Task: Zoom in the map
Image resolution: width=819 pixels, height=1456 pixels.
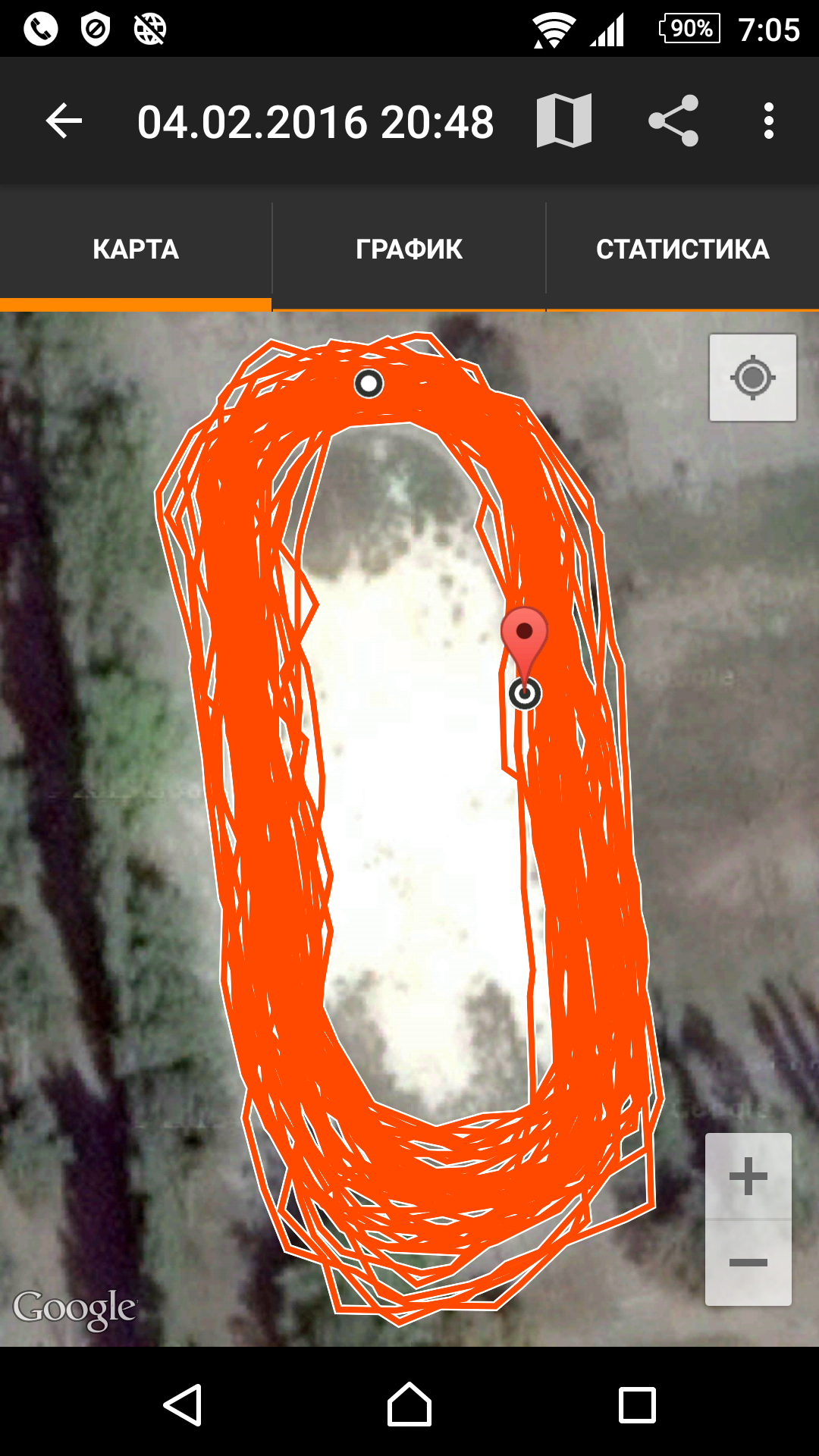Action: point(748,1176)
